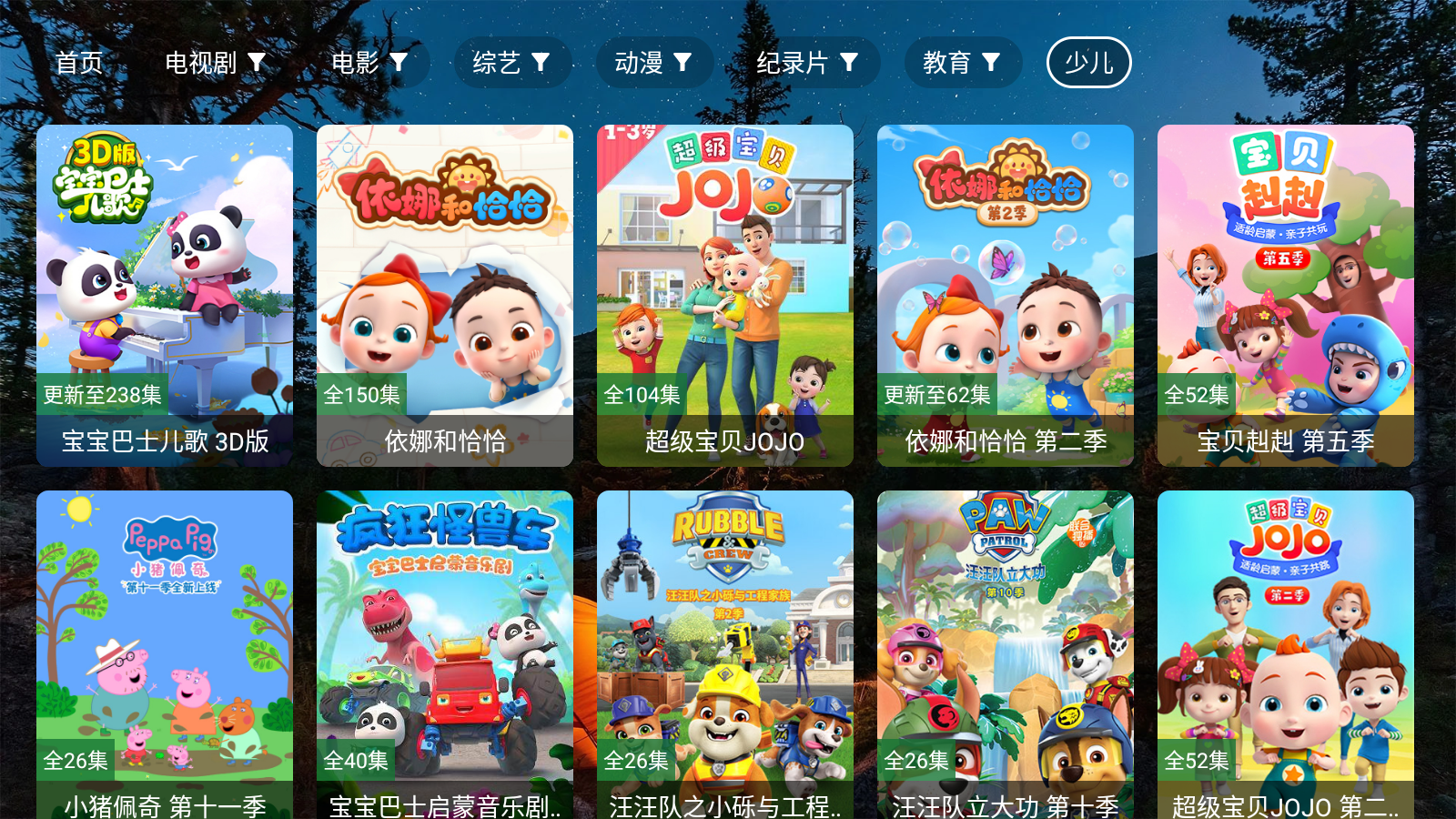The height and width of the screenshot is (819, 1456).
Task: Open the 宝宝巴士启蒙音乐剧 card
Action: tap(445, 655)
